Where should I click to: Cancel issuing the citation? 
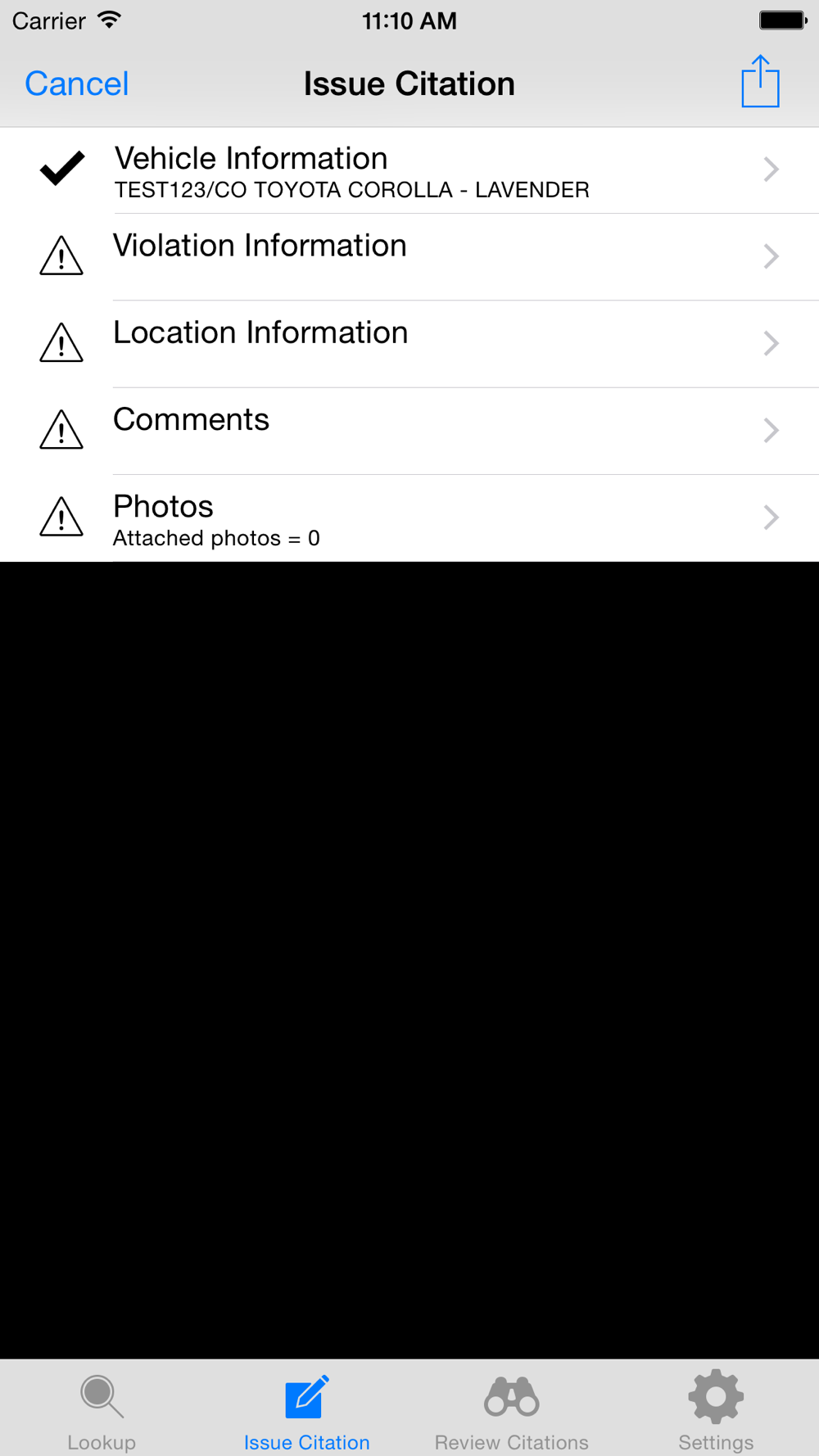click(x=77, y=84)
